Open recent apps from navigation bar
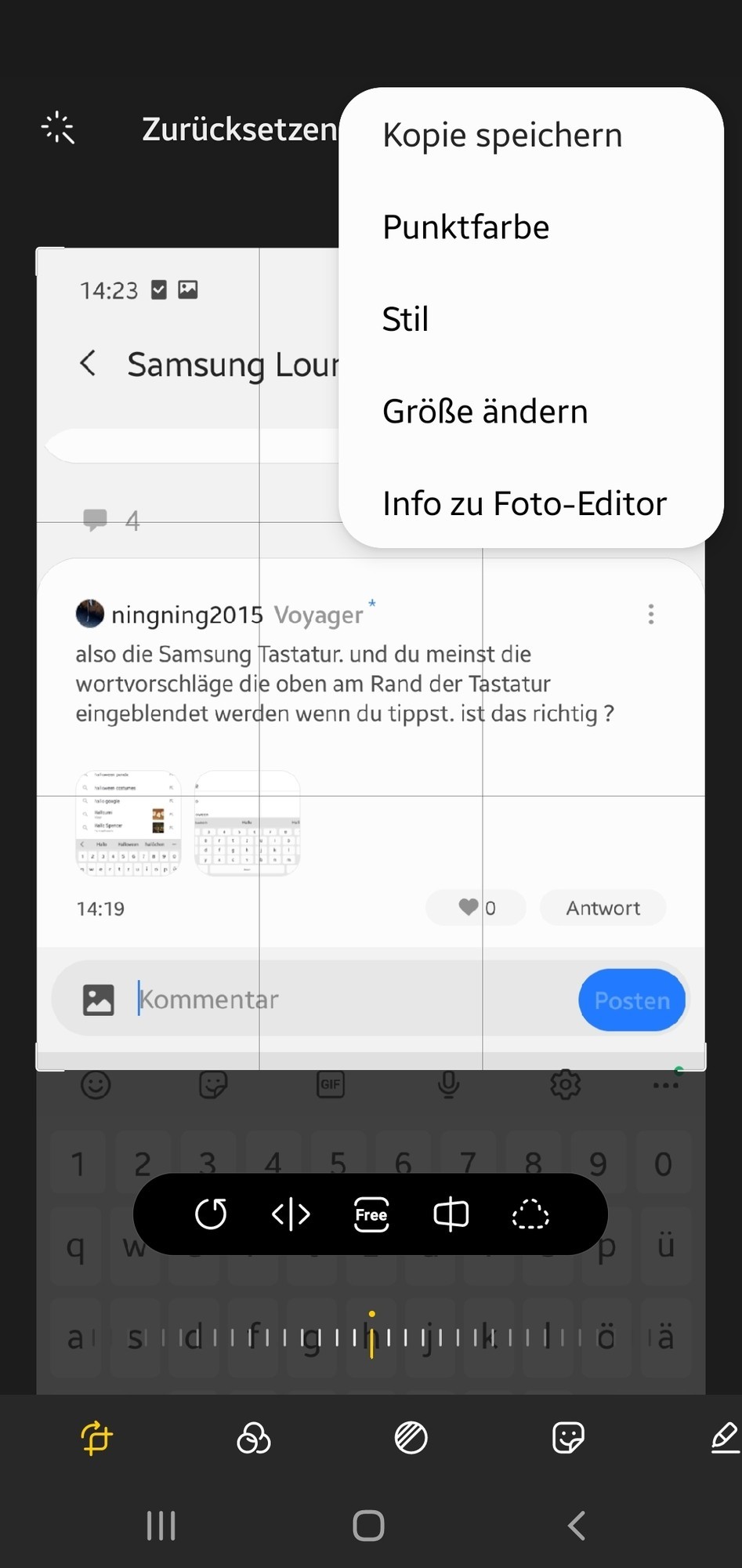742x1568 pixels. tap(161, 1526)
